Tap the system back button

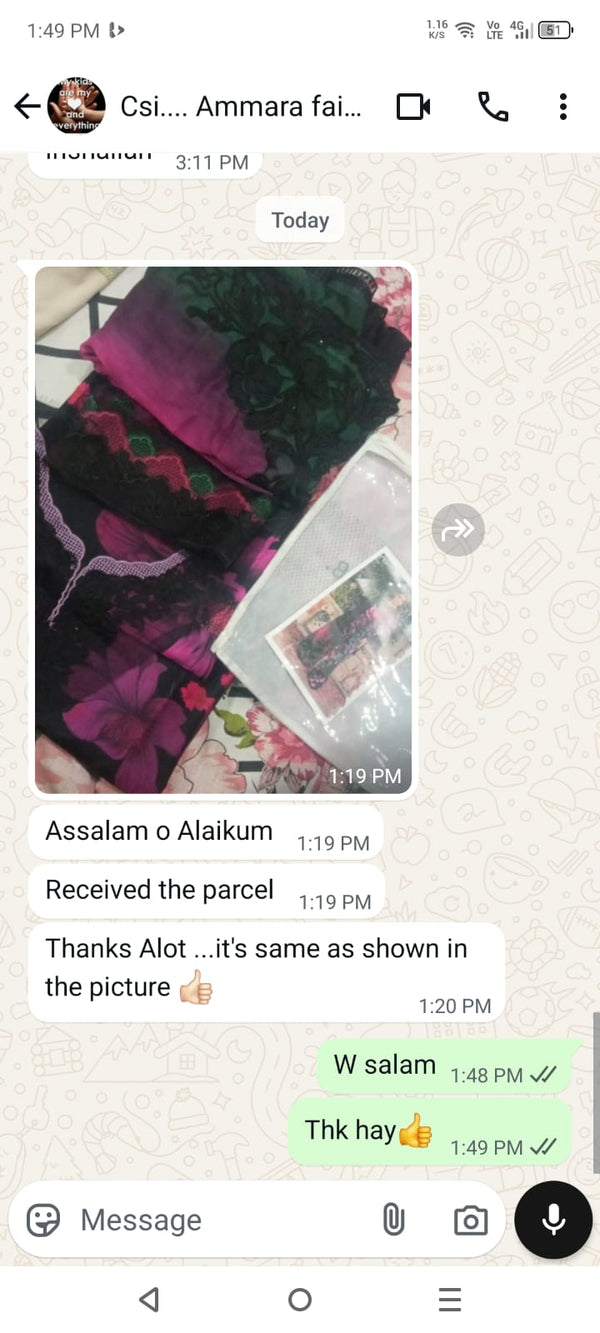[x=149, y=1299]
